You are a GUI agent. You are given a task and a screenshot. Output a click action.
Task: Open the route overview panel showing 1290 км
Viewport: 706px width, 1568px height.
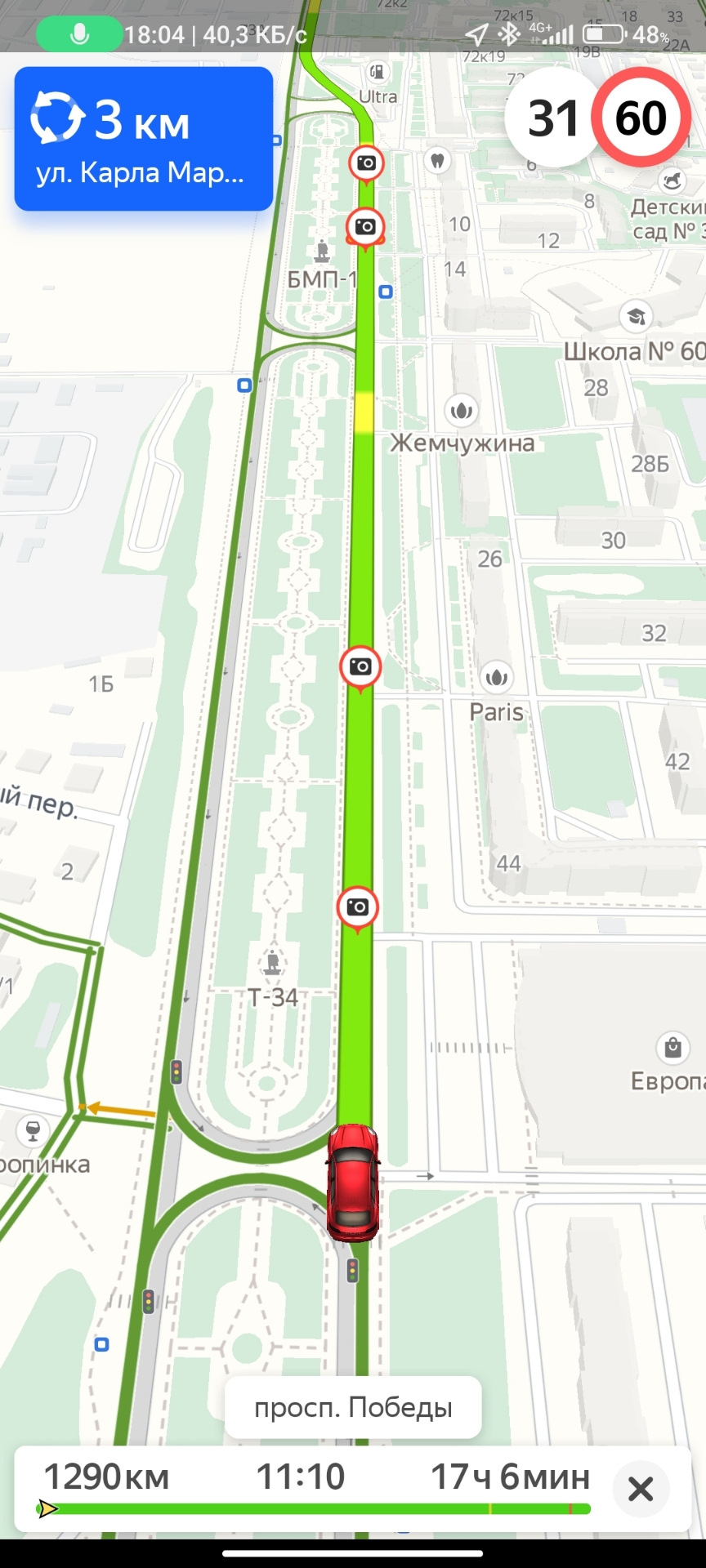click(x=315, y=1488)
